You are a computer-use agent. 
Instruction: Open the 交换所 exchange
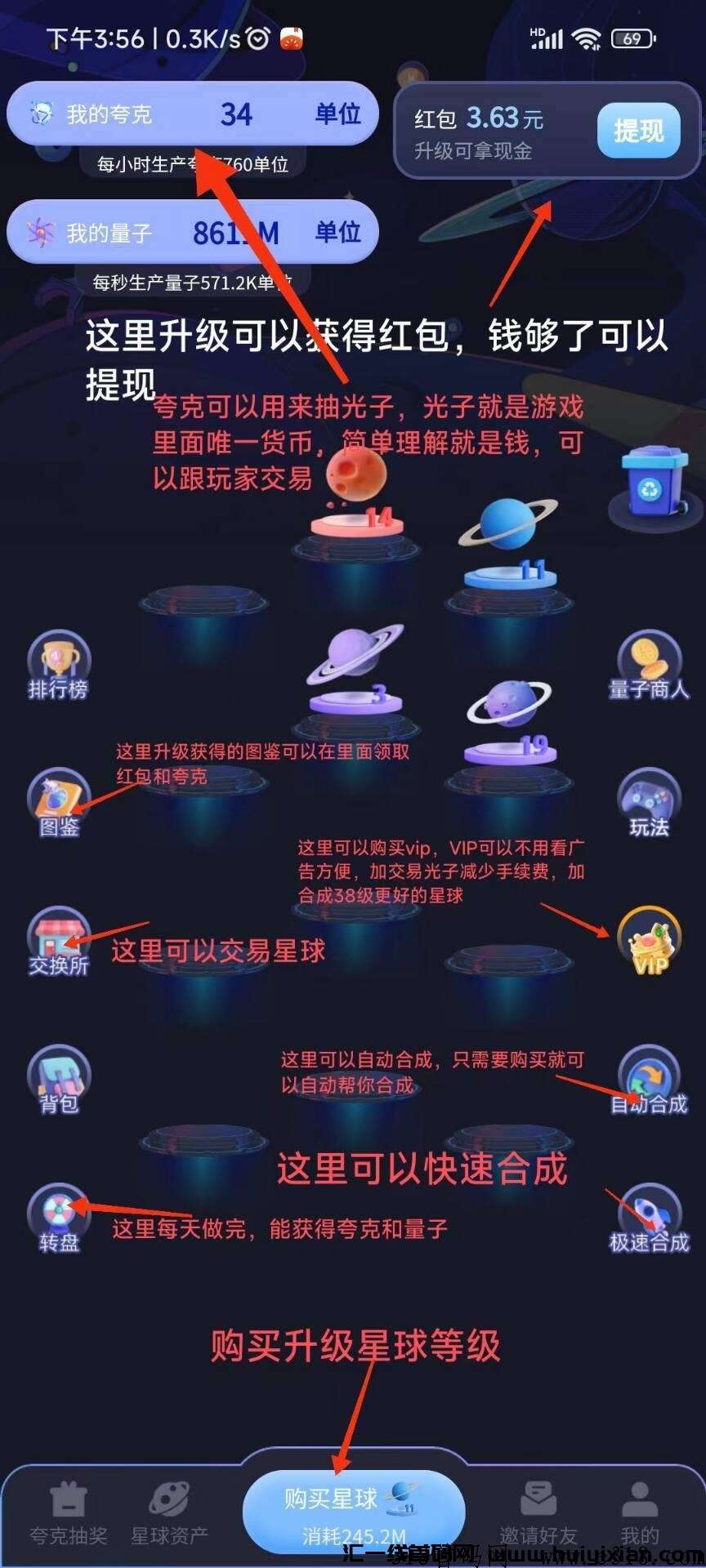[x=58, y=942]
